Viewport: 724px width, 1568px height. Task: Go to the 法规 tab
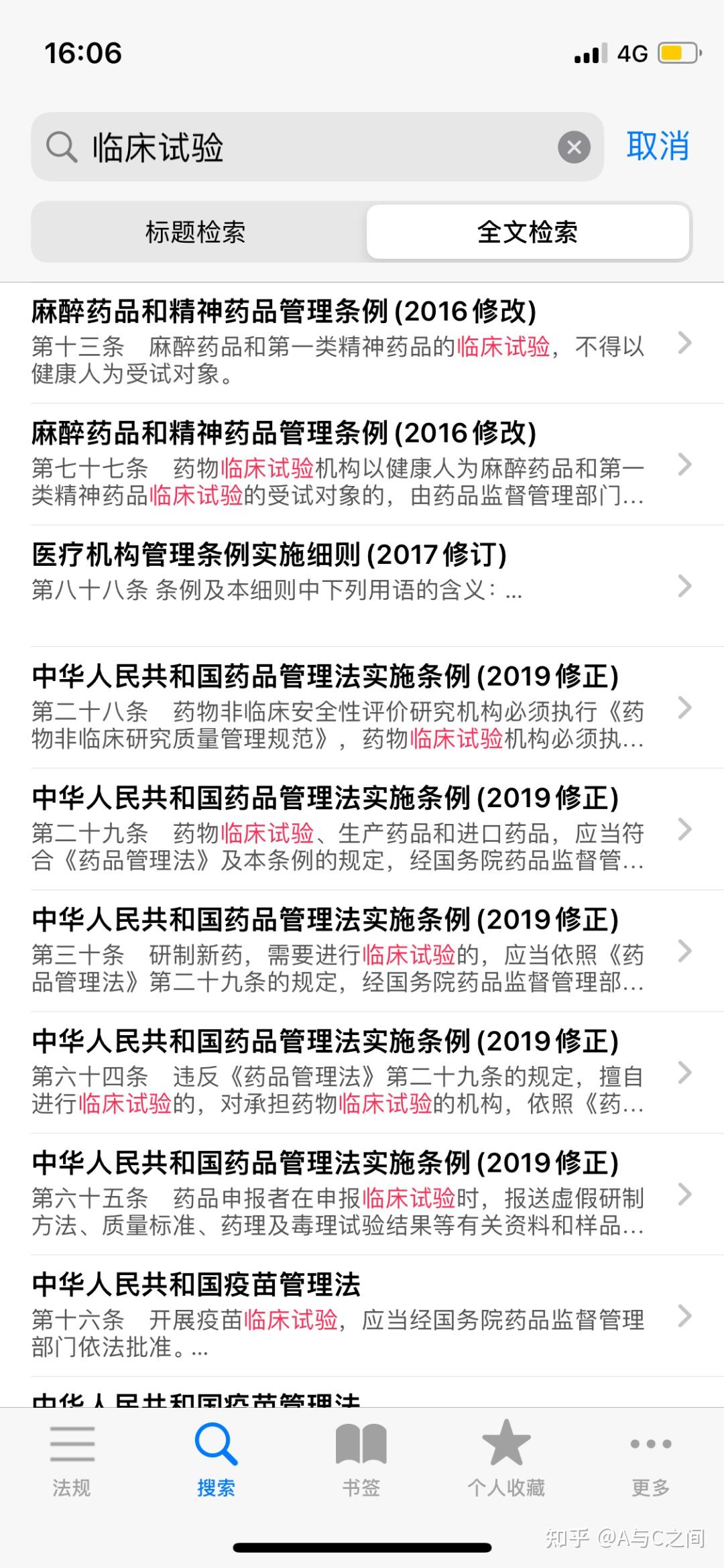coord(72,1459)
